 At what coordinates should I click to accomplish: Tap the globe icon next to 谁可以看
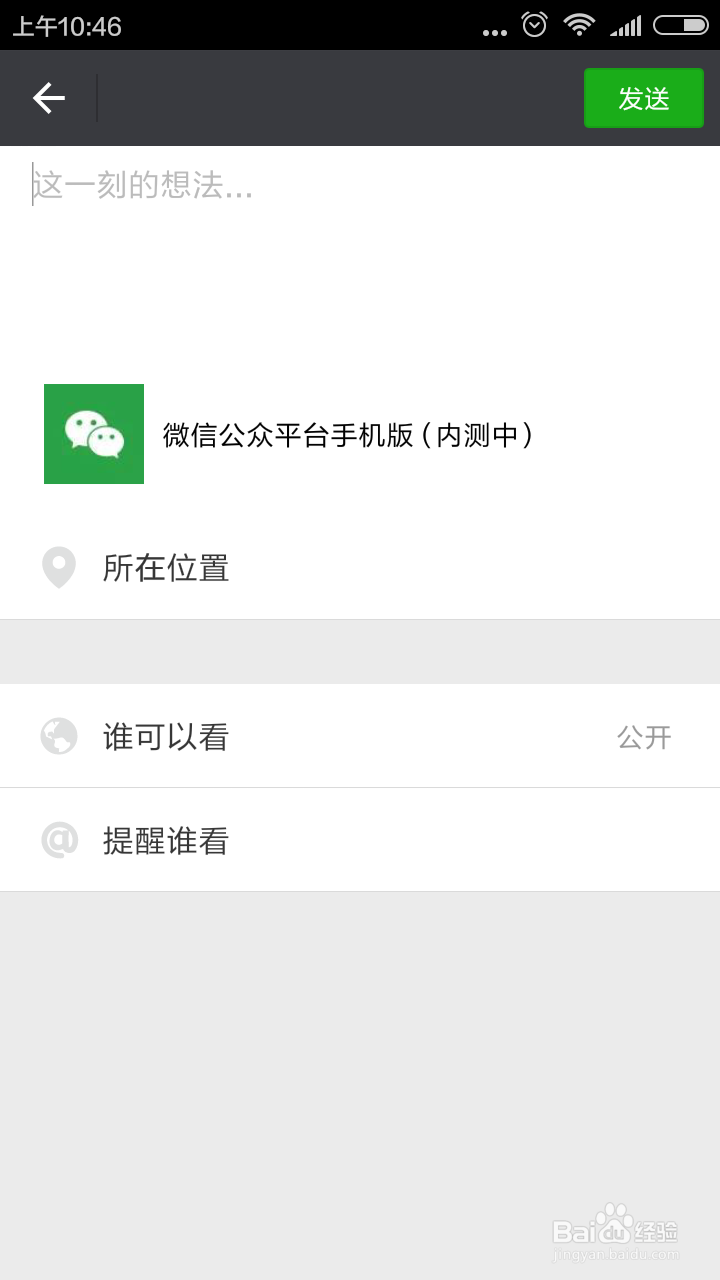click(x=58, y=735)
